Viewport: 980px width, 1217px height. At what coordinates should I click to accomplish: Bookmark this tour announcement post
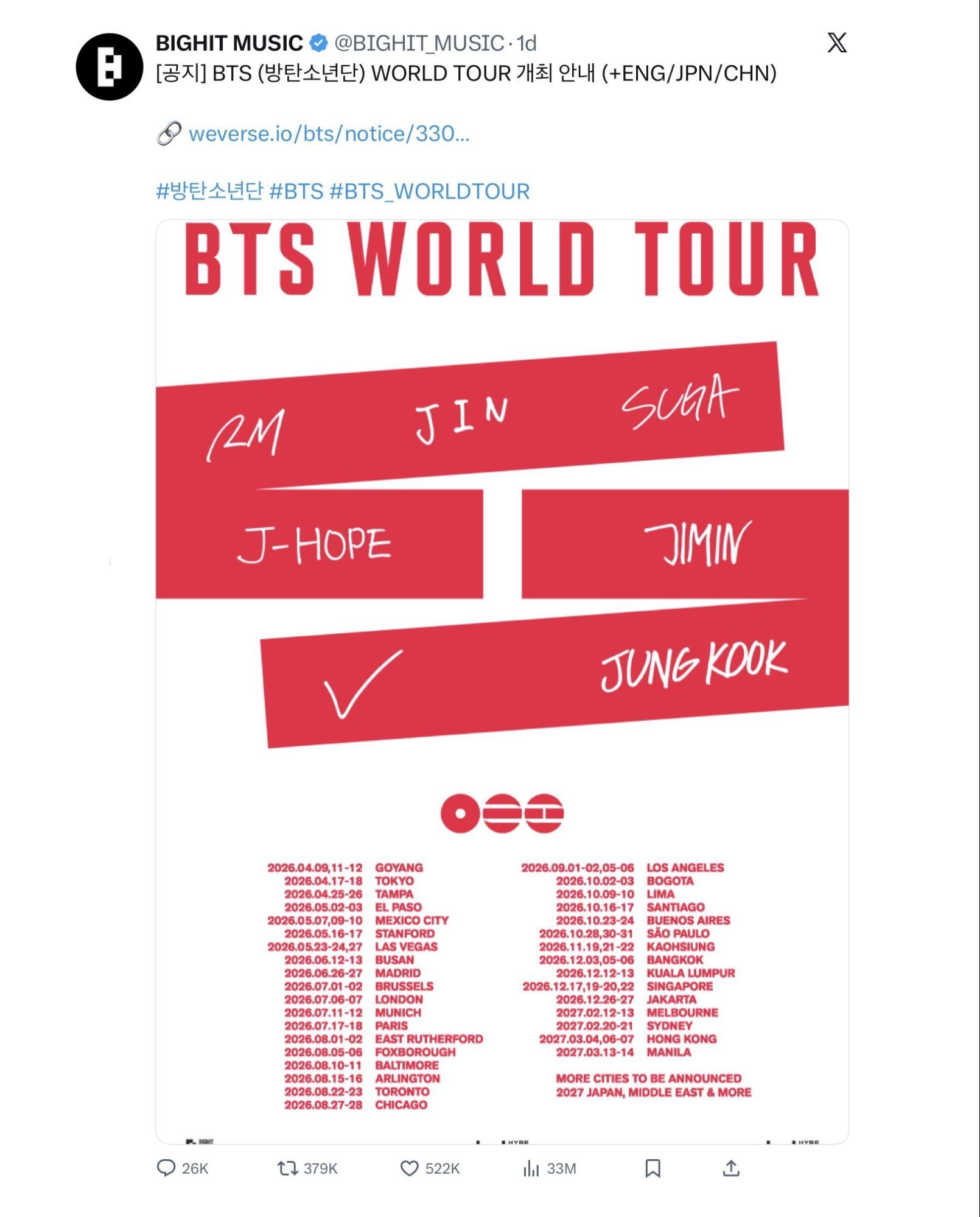click(x=653, y=1168)
